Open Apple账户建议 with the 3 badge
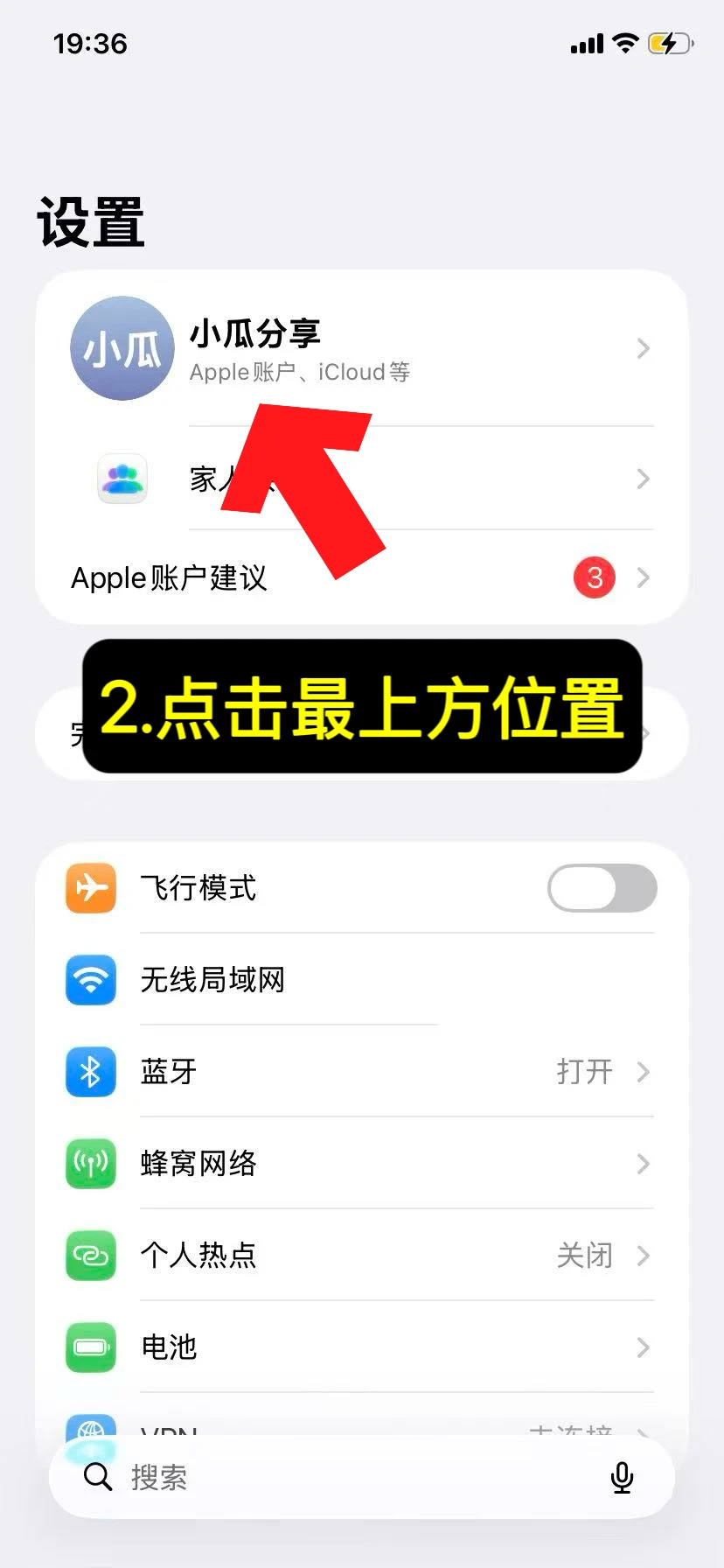Image resolution: width=724 pixels, height=1568 pixels. click(362, 577)
